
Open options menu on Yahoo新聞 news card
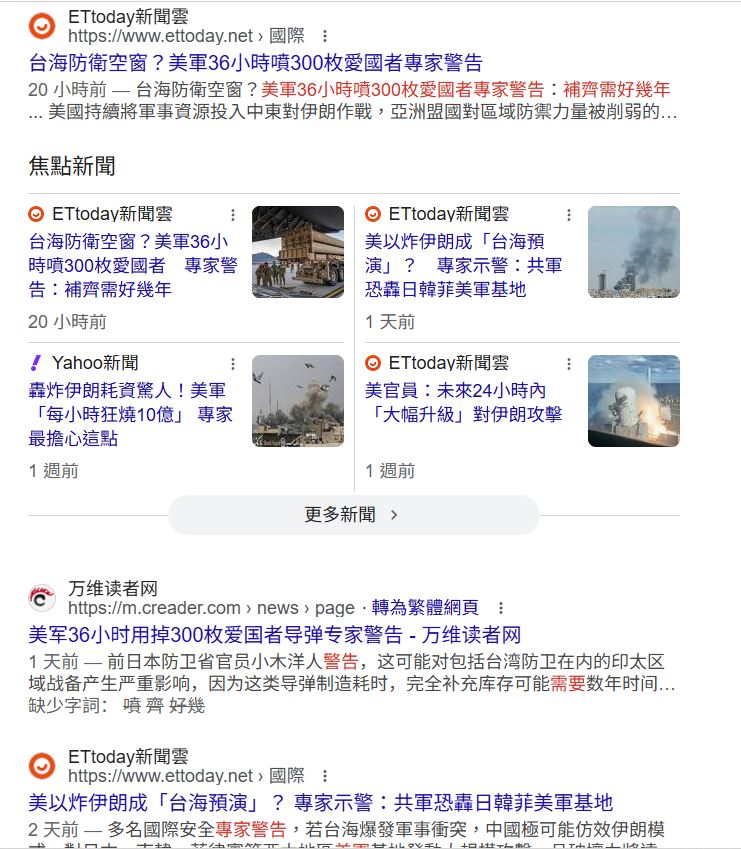click(233, 364)
